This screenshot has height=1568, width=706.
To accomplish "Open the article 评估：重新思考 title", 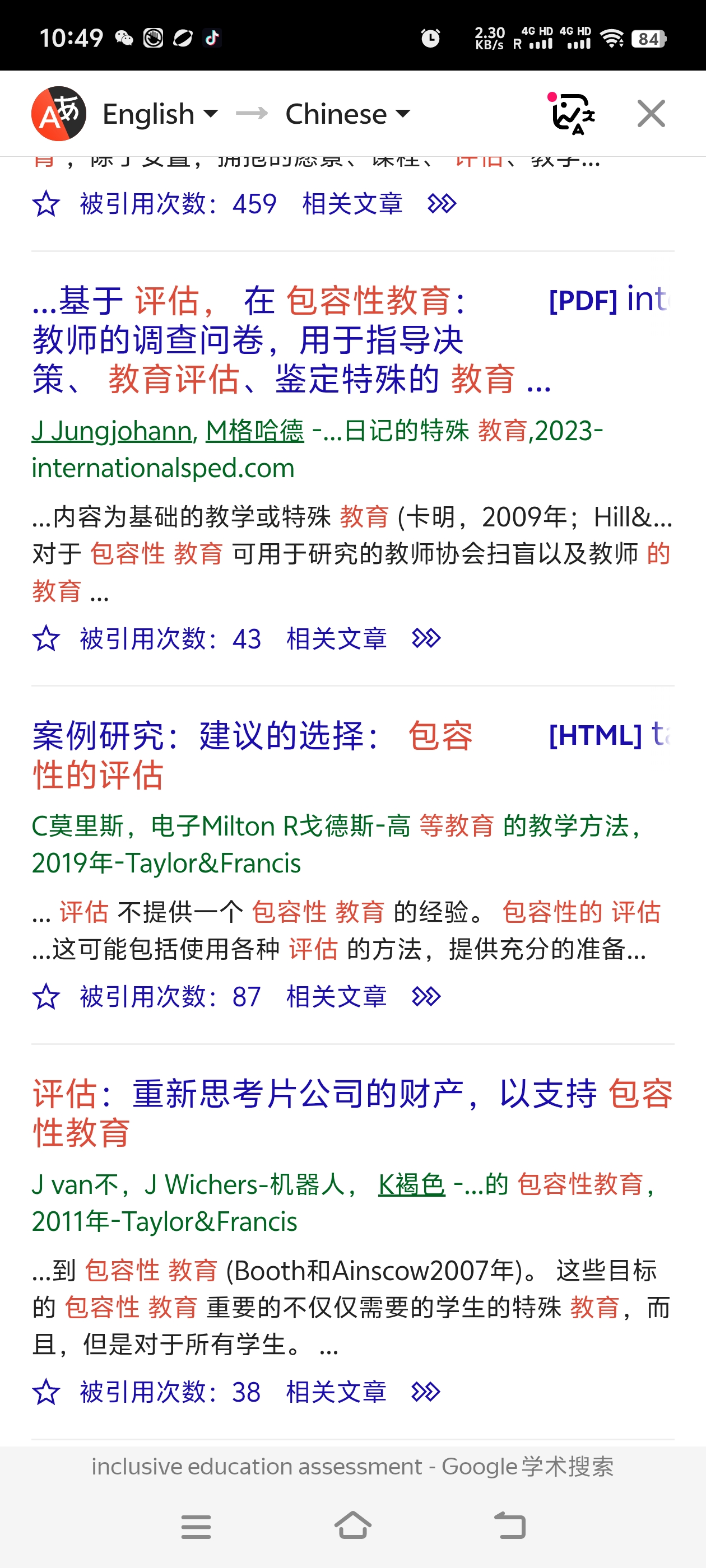I will [x=352, y=1113].
